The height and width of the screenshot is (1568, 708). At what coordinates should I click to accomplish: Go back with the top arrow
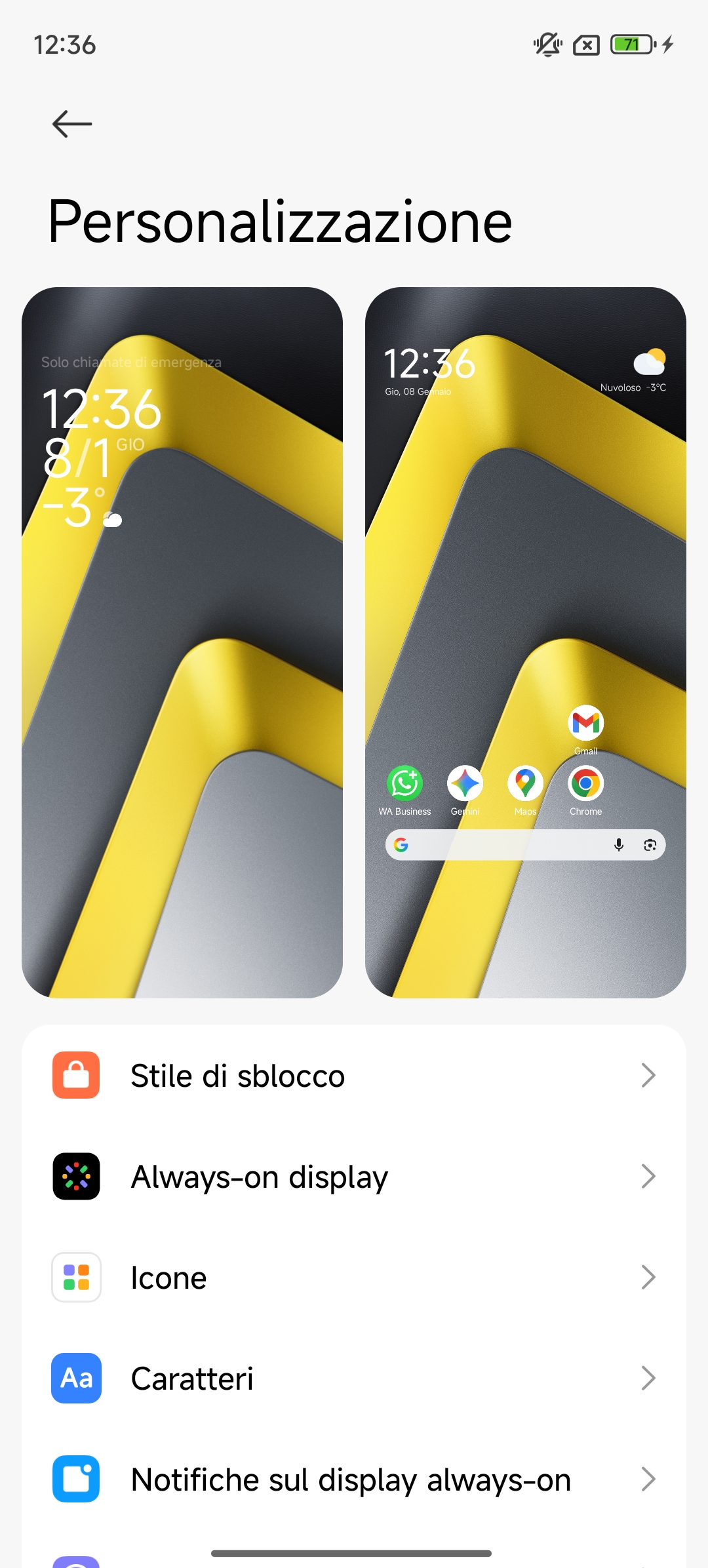click(x=71, y=124)
